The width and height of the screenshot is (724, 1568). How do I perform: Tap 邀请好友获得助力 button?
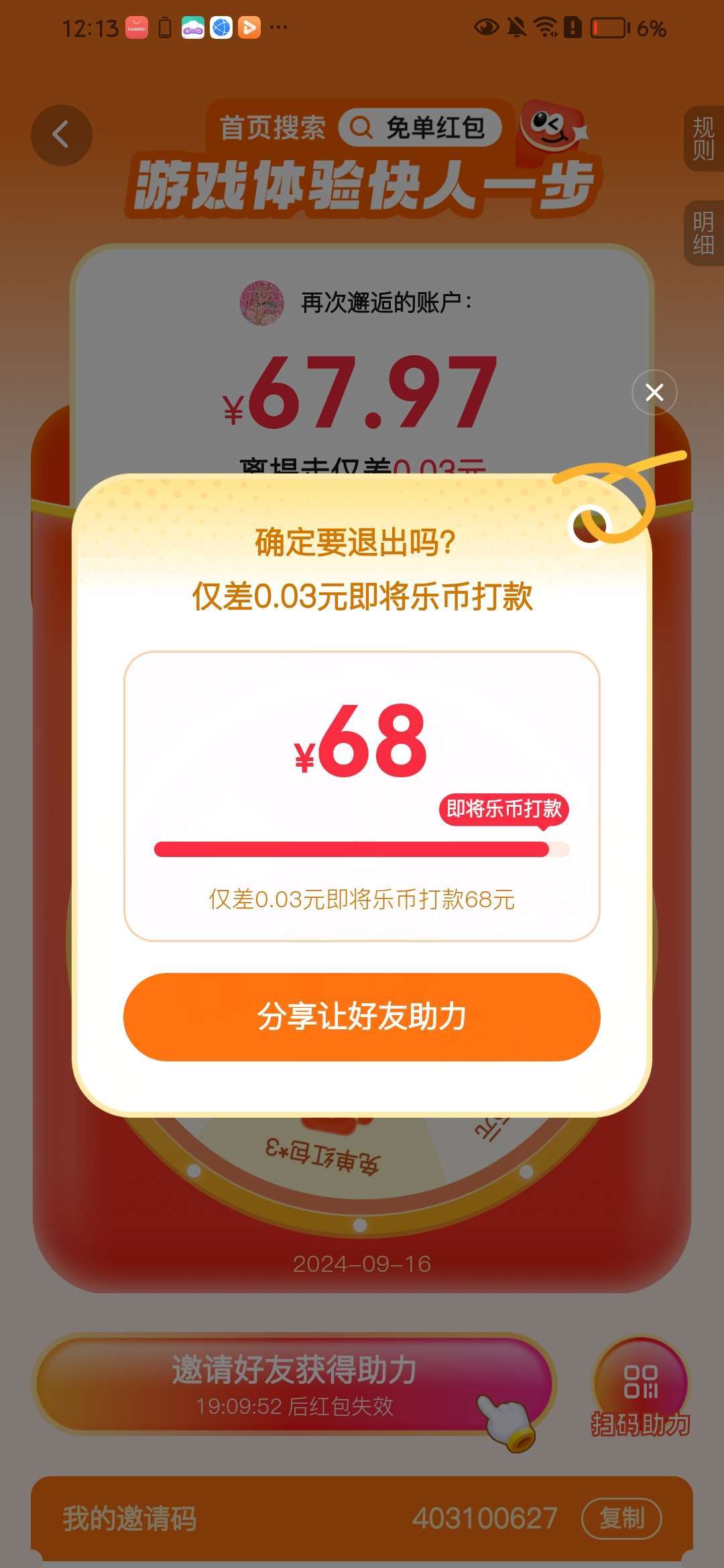294,1384
